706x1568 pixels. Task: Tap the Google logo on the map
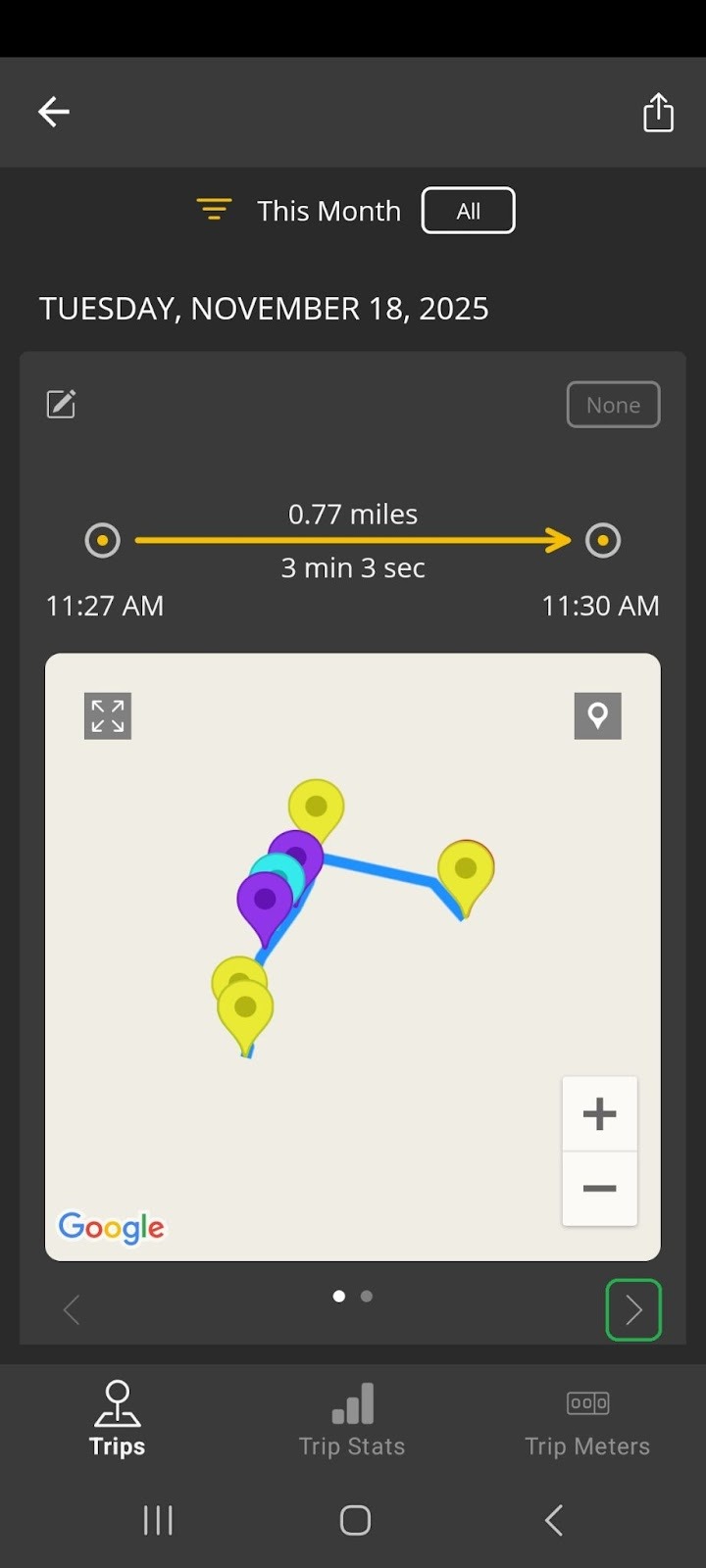point(111,1227)
